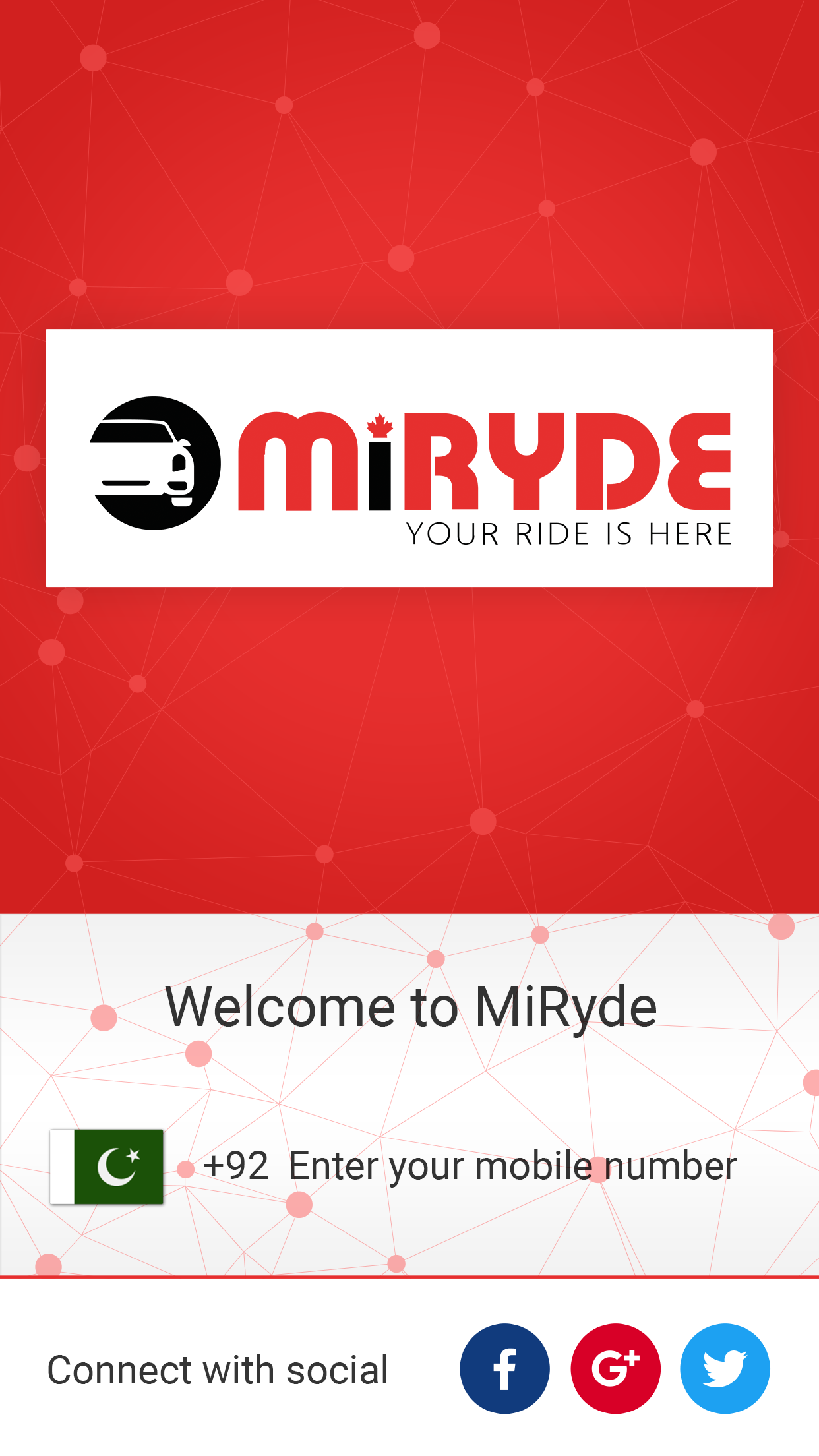Connect with Facebook account
This screenshot has width=819, height=1456.
tap(504, 1368)
